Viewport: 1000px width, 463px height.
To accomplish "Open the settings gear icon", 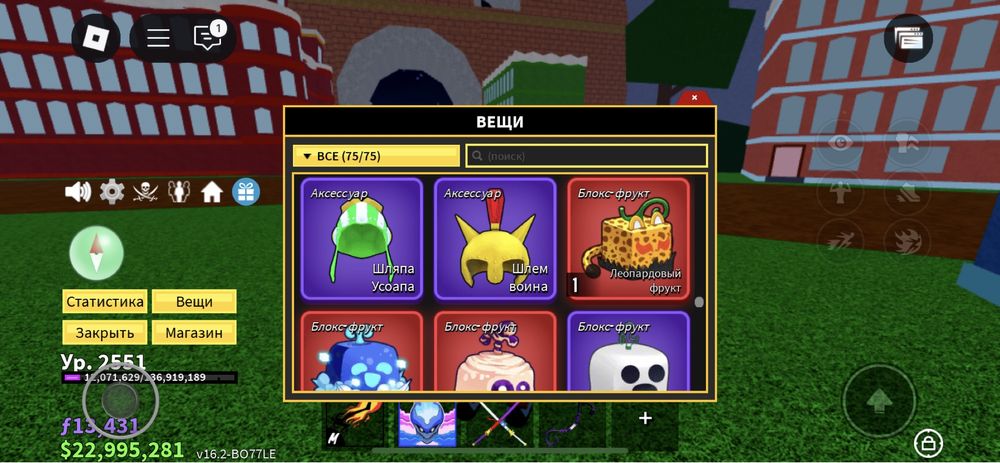I will 111,191.
